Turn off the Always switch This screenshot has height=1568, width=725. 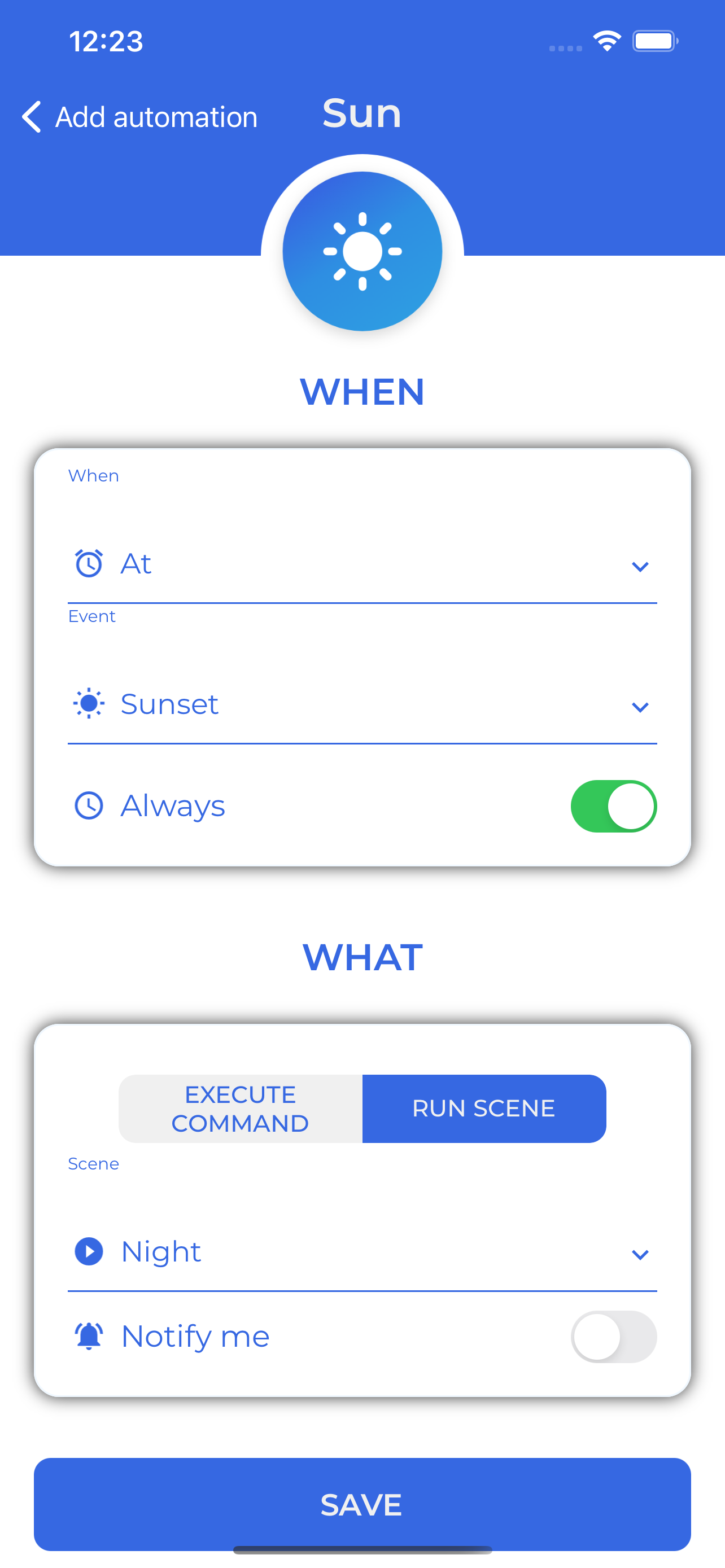(613, 806)
